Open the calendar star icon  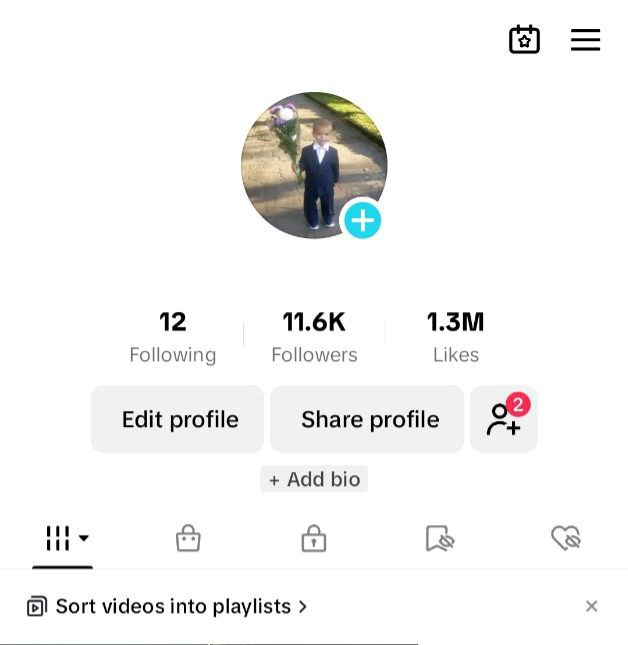[524, 40]
